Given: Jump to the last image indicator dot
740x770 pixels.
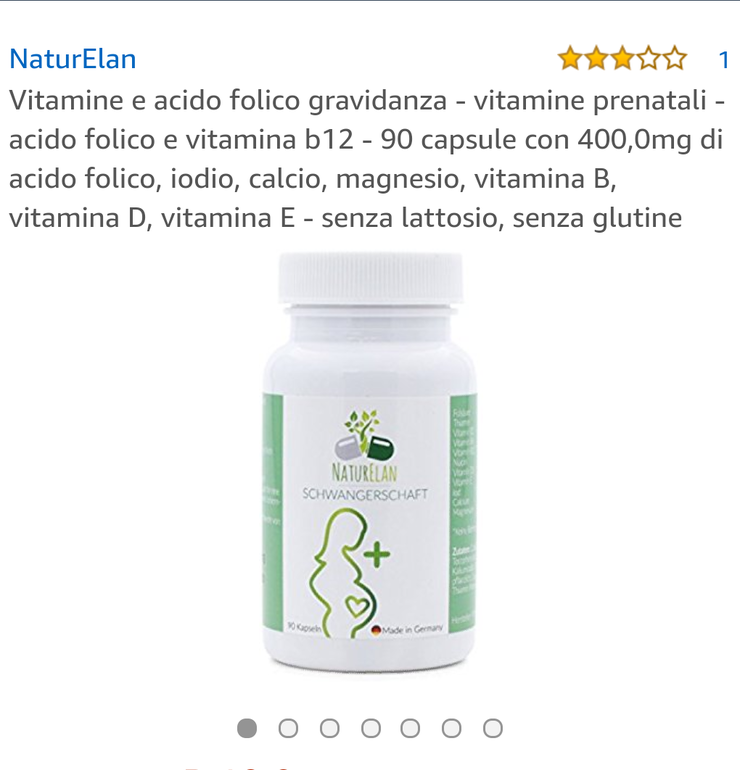Looking at the screenshot, I should pyautogui.click(x=492, y=729).
